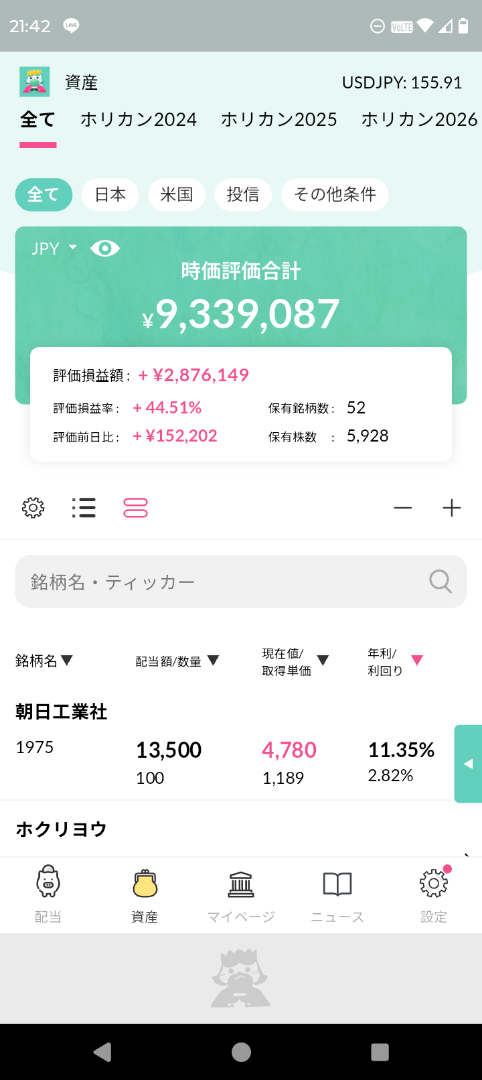This screenshot has width=482, height=1080.
Task: Open the list settings gear icon
Action: coord(33,508)
